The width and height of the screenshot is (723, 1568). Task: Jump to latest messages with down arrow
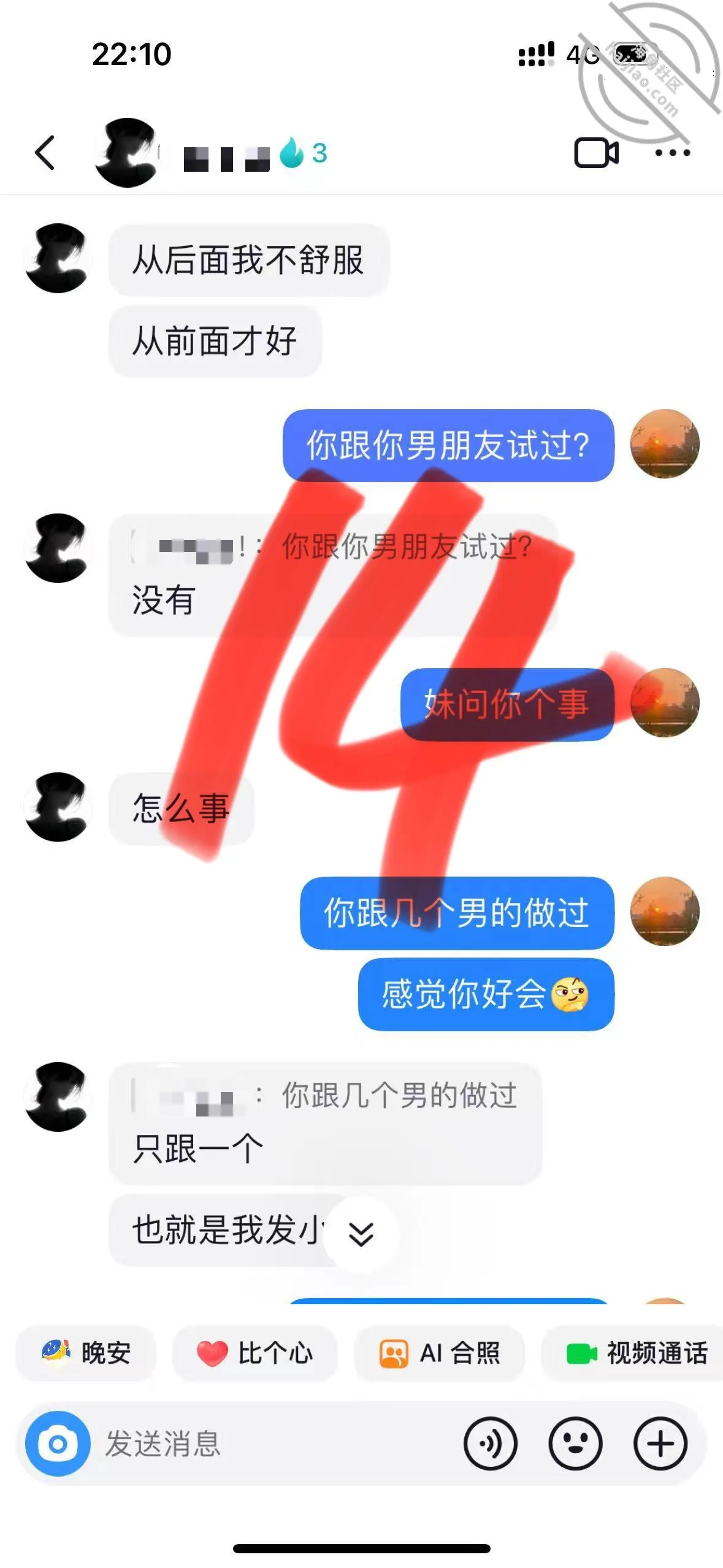pyautogui.click(x=361, y=1234)
